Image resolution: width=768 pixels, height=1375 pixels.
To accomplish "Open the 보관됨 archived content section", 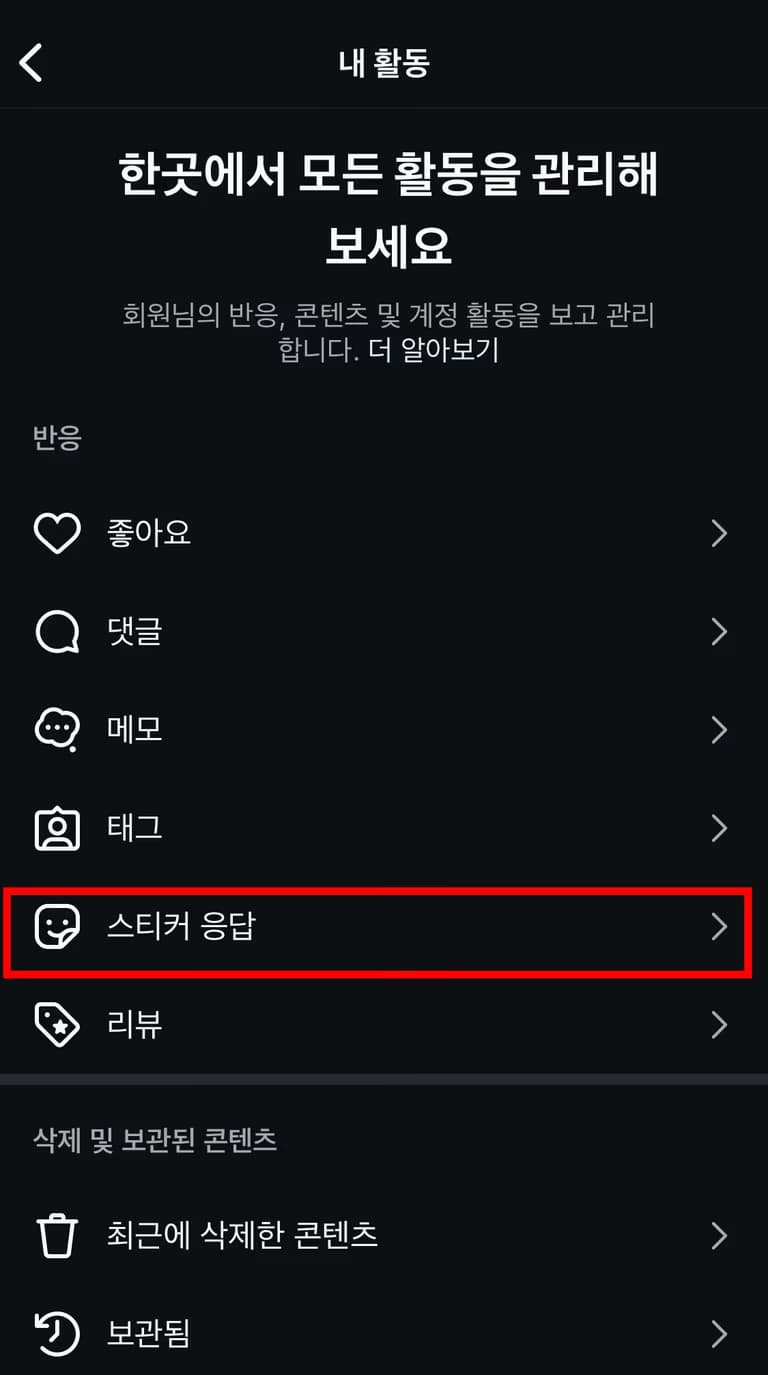I will click(384, 1333).
